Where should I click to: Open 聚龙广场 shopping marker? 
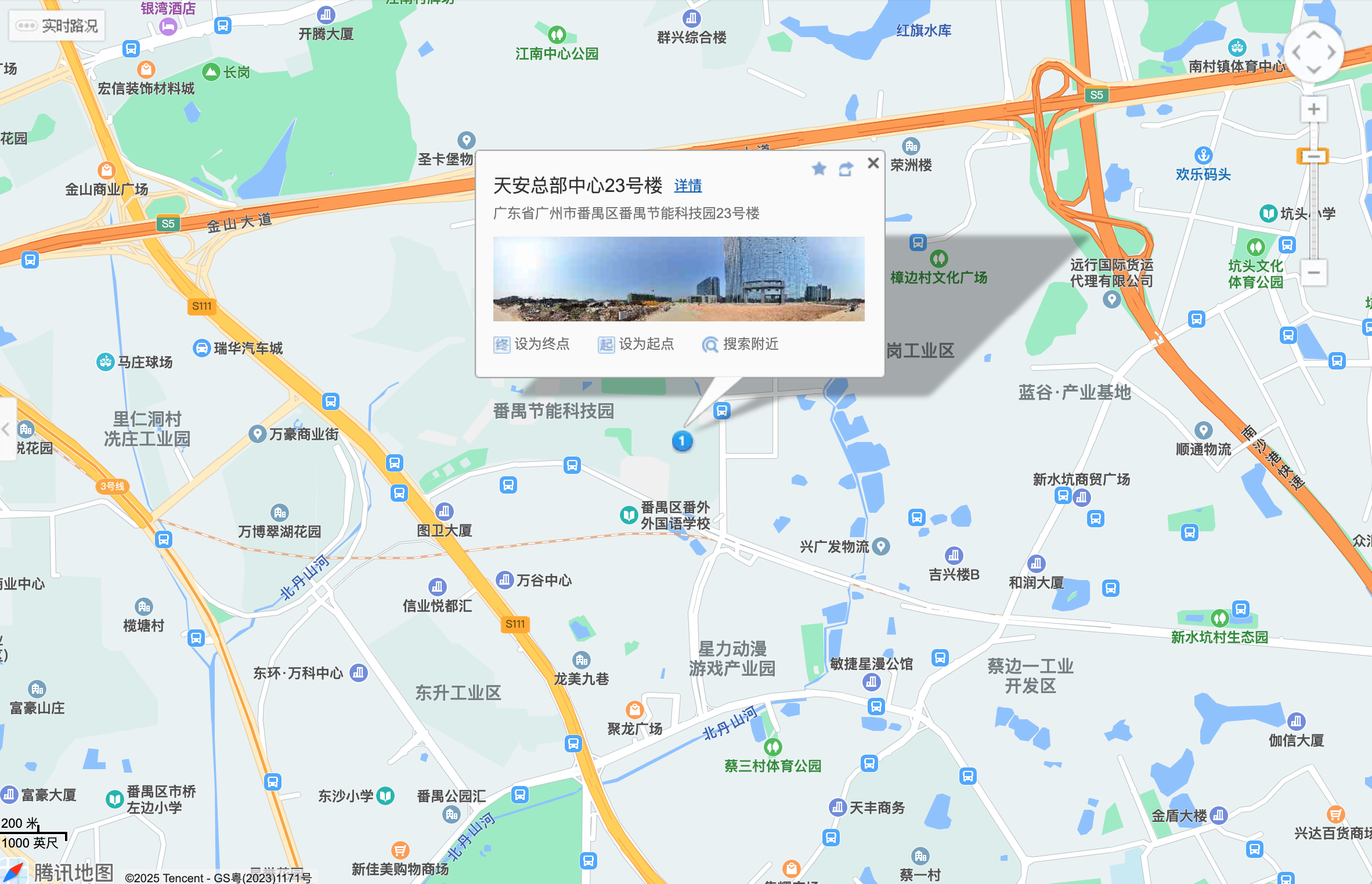(x=634, y=711)
